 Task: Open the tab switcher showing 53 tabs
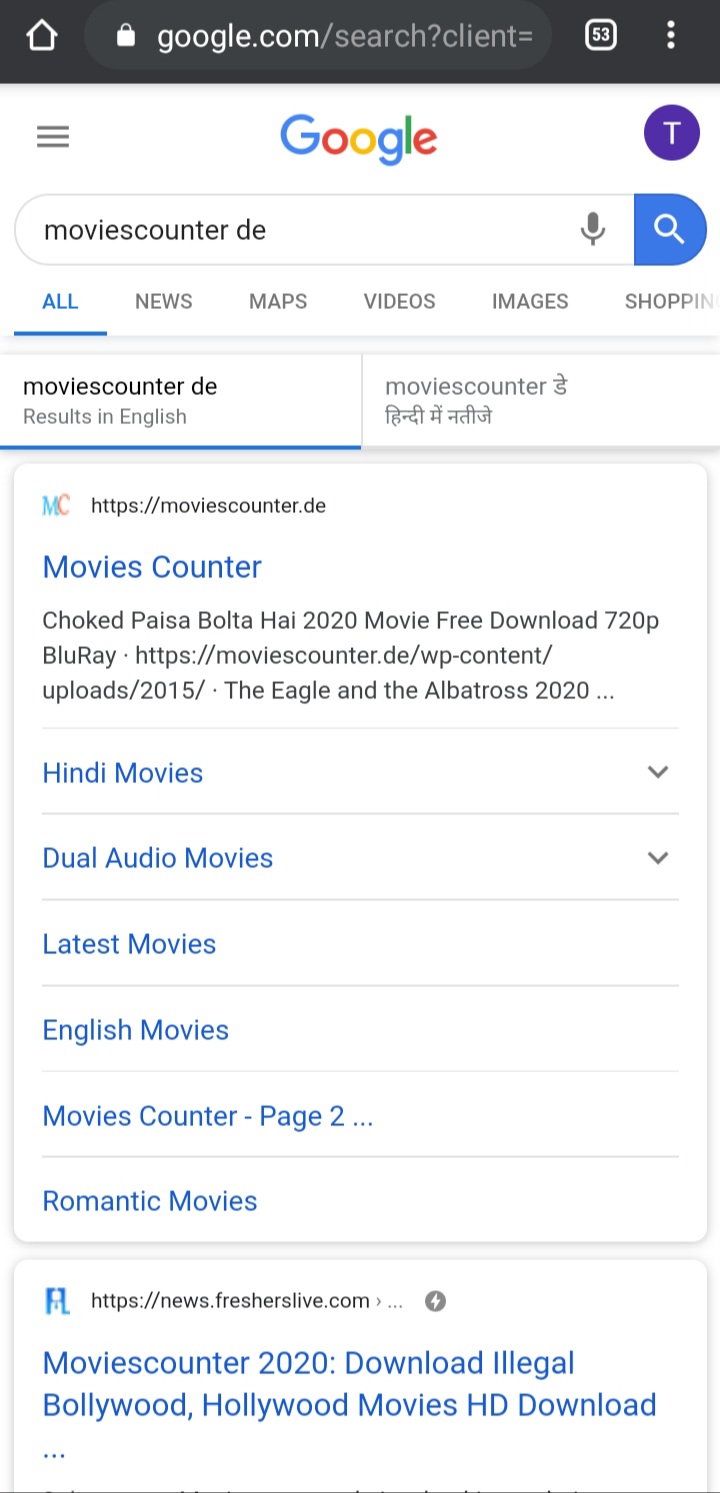point(600,37)
